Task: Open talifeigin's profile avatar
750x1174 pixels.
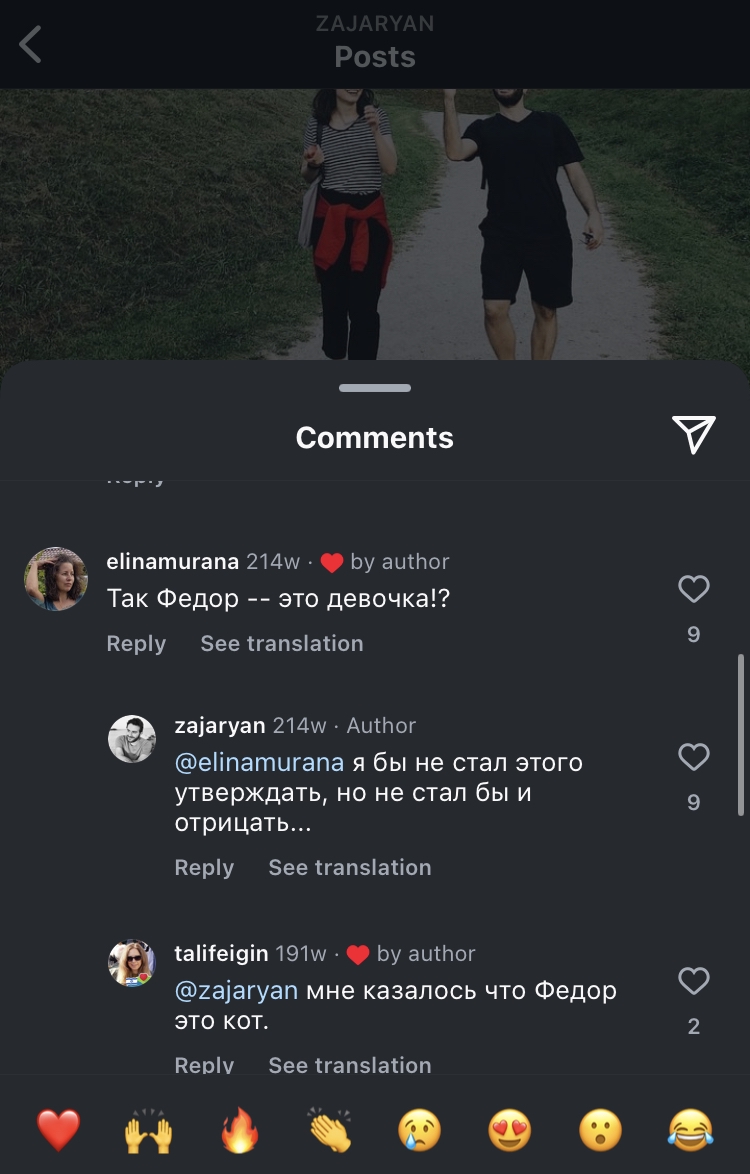Action: [132, 963]
